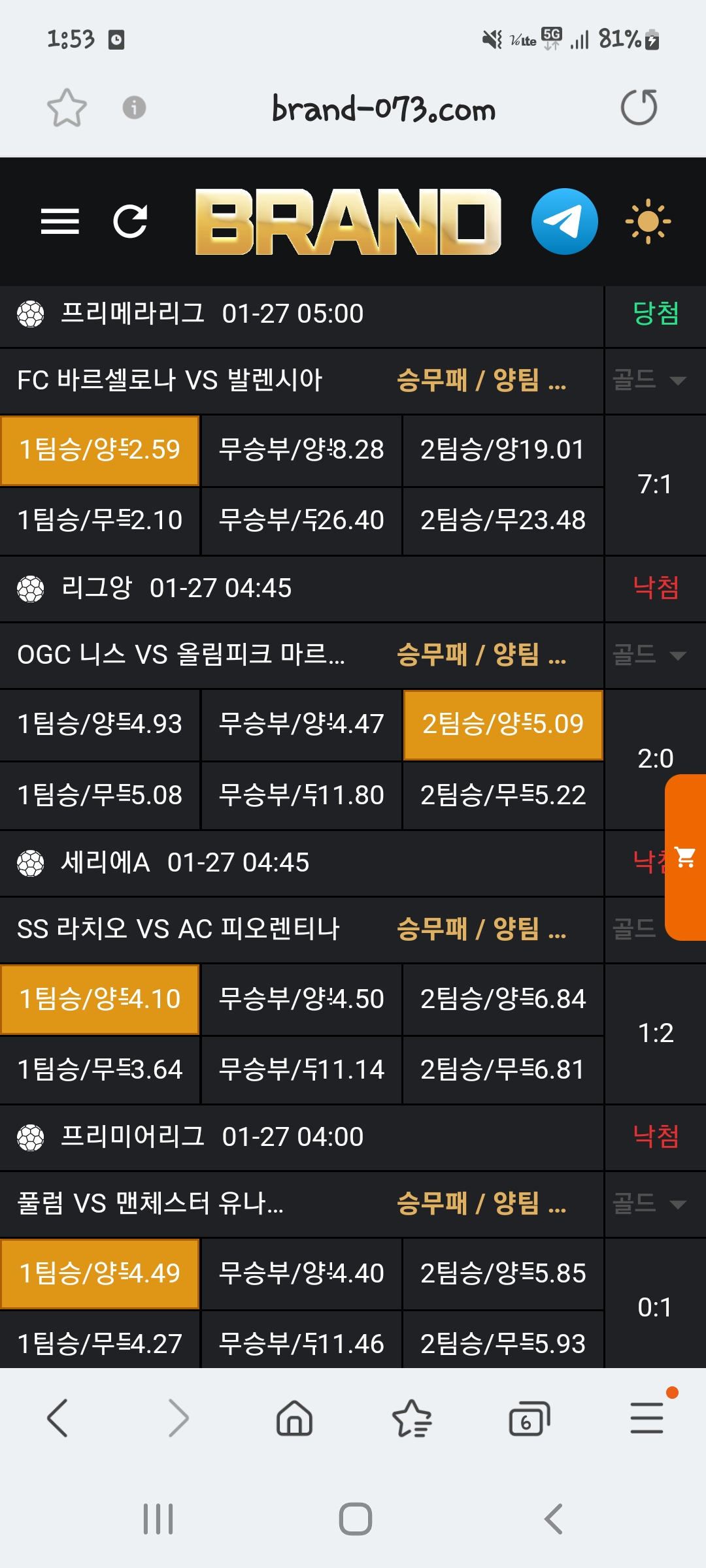The image size is (706, 1568).
Task: Open the orange shopping cart side tab
Action: [685, 857]
